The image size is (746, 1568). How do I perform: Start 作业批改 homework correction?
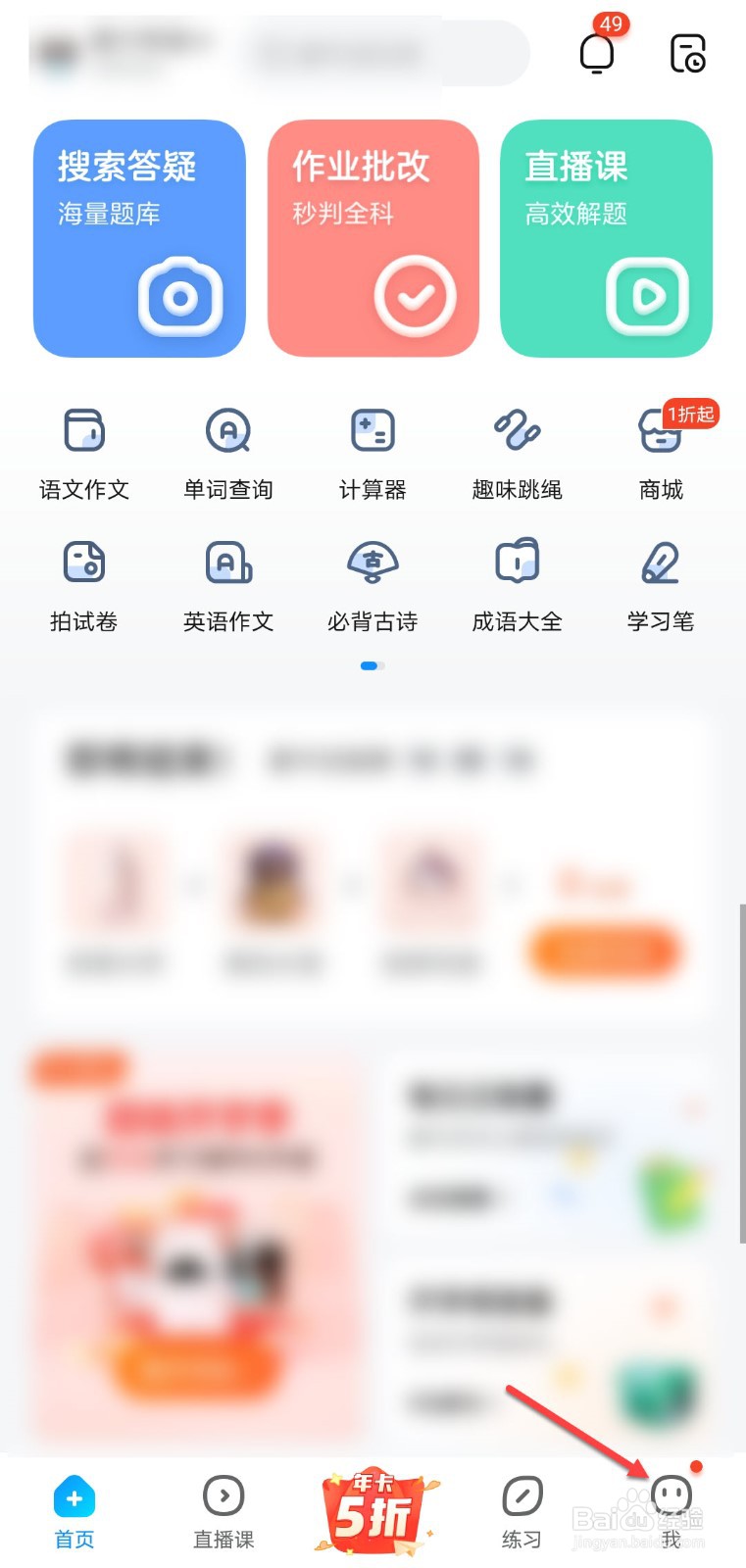click(x=416, y=297)
